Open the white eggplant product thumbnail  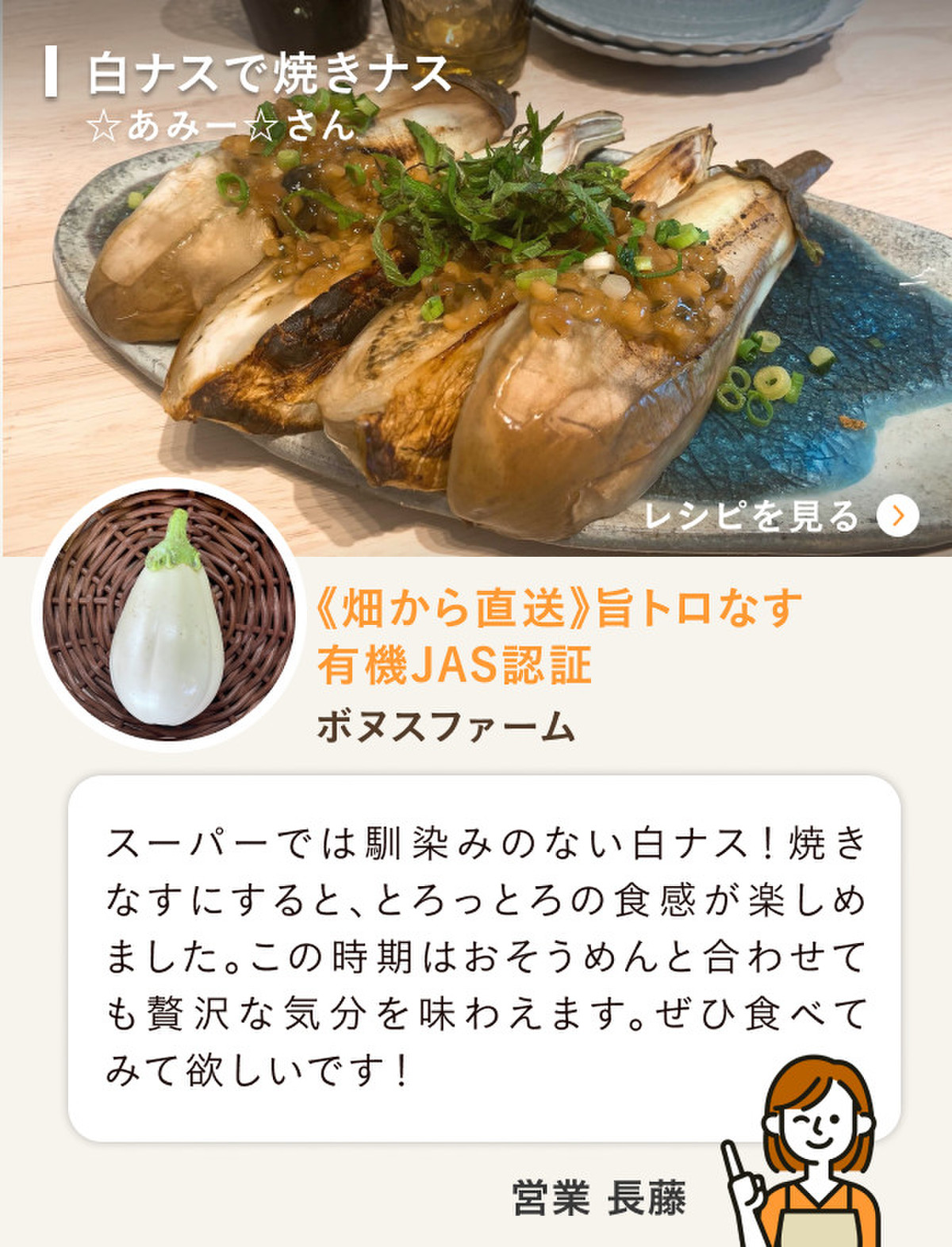click(168, 615)
